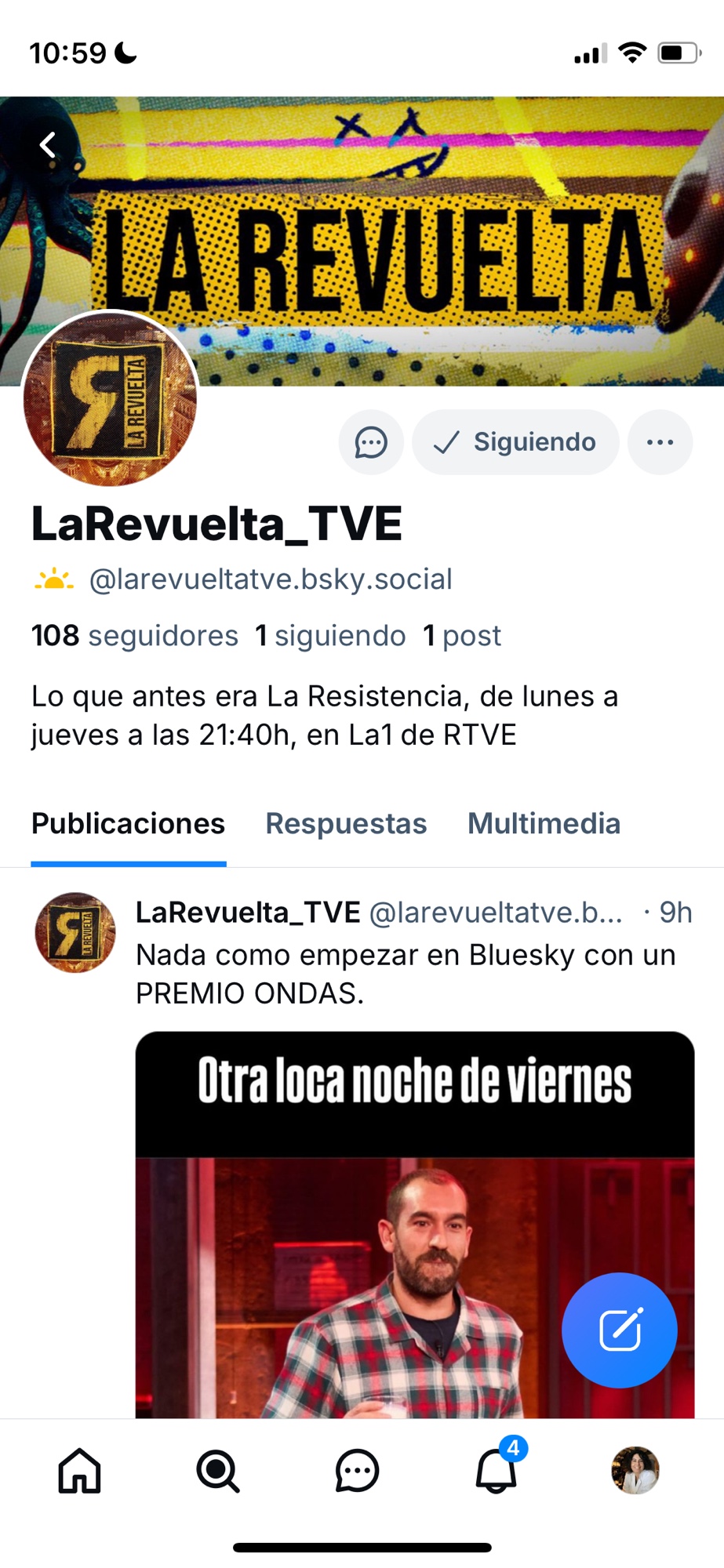The image size is (724, 1568).
Task: Open Chats in bottom navigation
Action: coord(357,1471)
